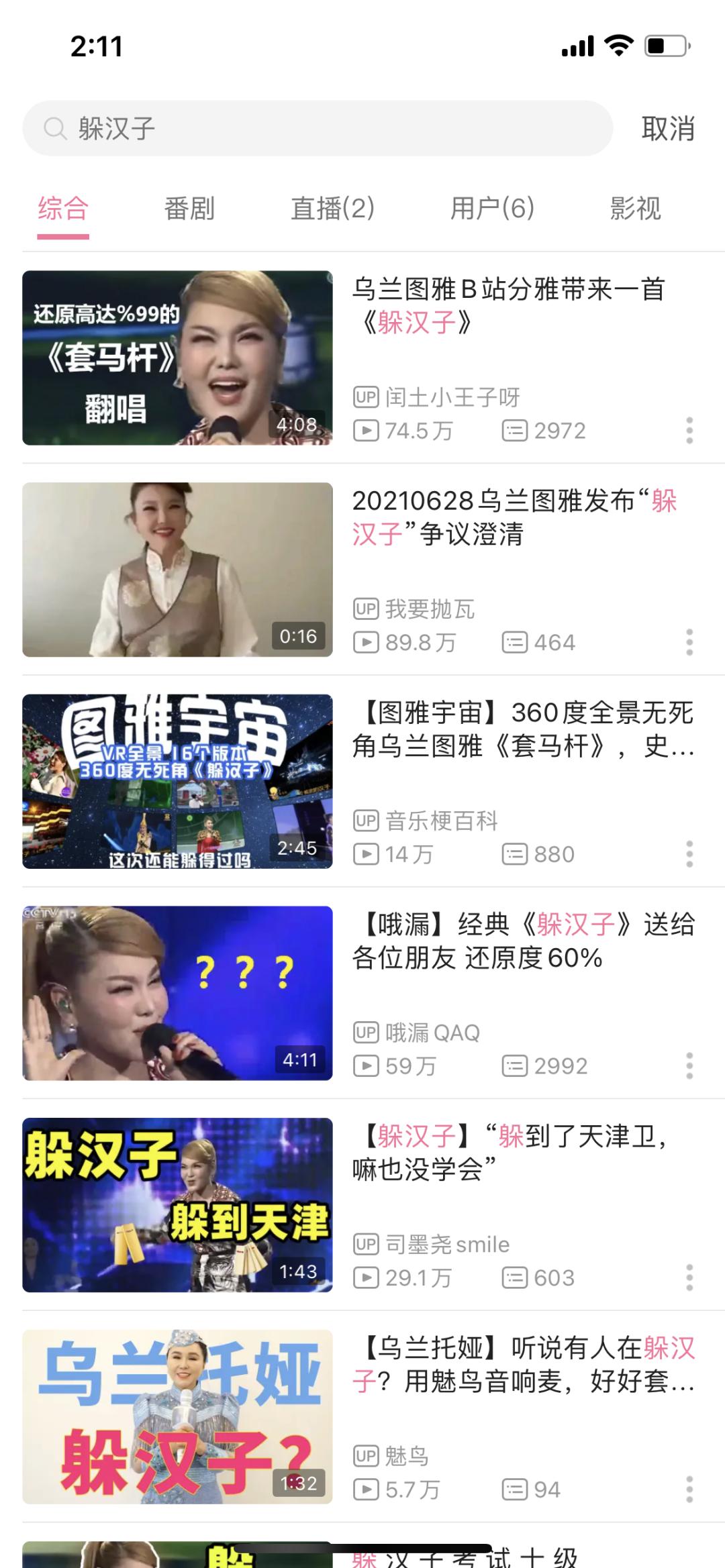The width and height of the screenshot is (725, 1568).
Task: Tap the UP badge beside 闰土小王子呀
Action: pos(367,396)
